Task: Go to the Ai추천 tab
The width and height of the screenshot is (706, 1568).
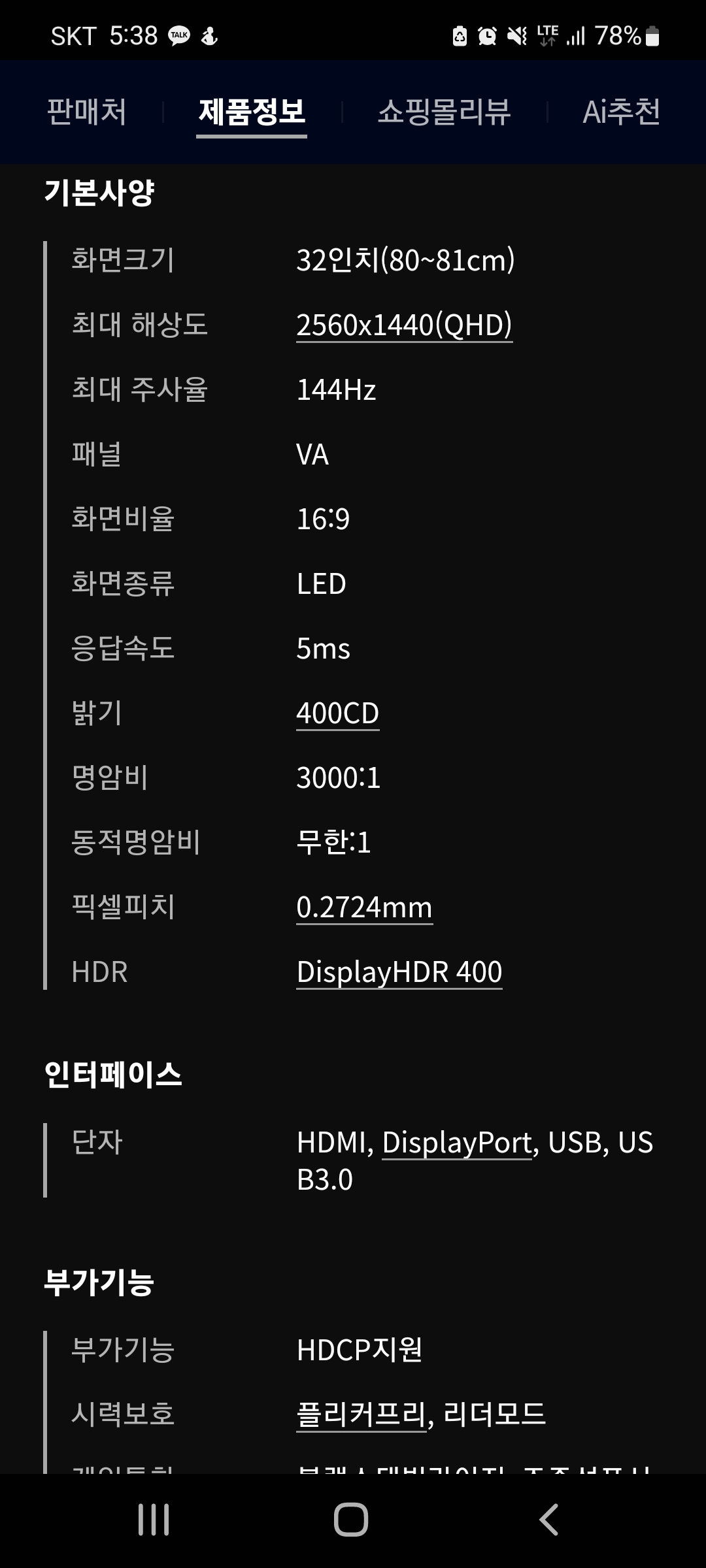Action: (621, 112)
